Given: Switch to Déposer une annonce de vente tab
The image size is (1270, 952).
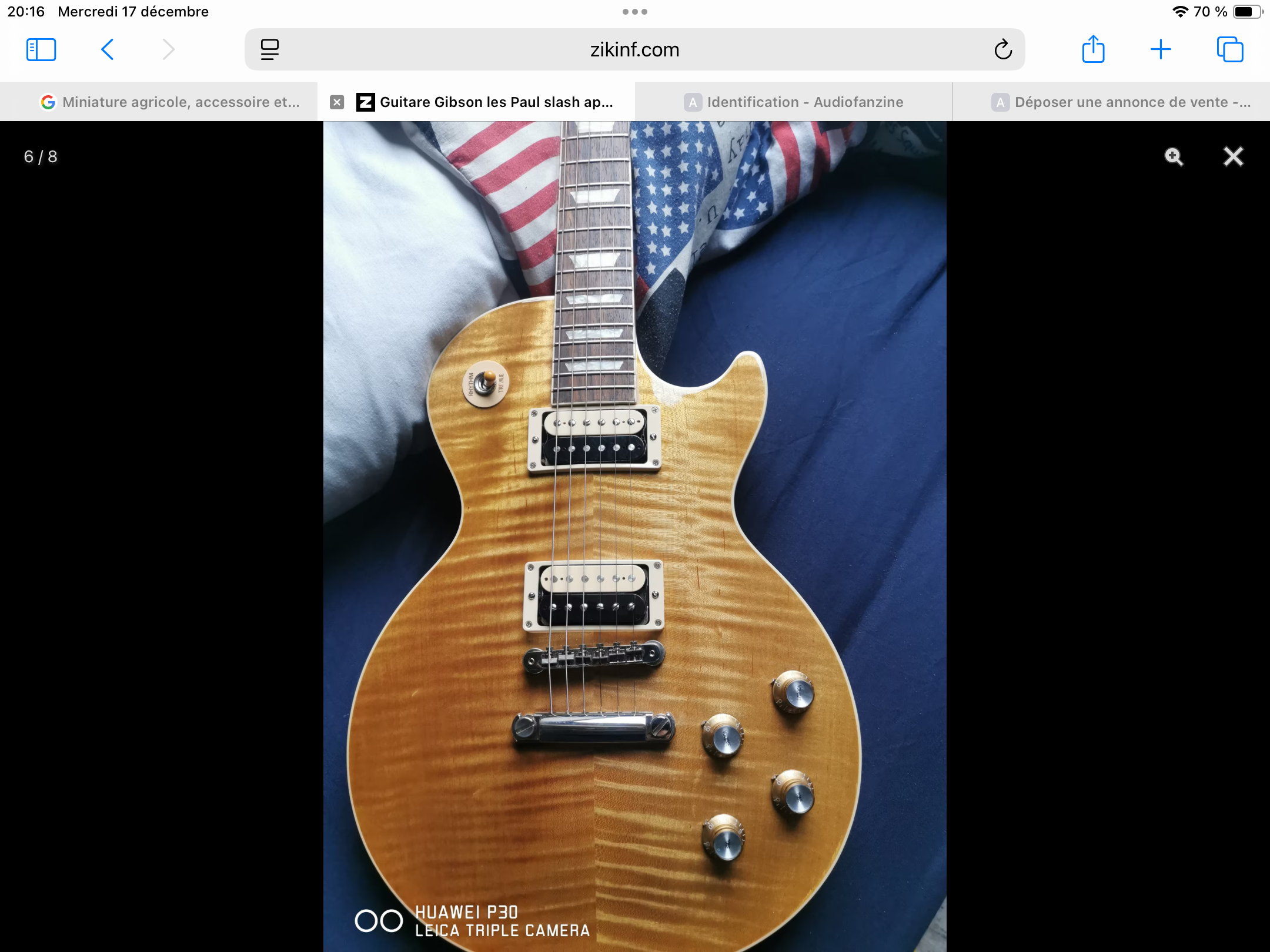Looking at the screenshot, I should (x=1122, y=102).
